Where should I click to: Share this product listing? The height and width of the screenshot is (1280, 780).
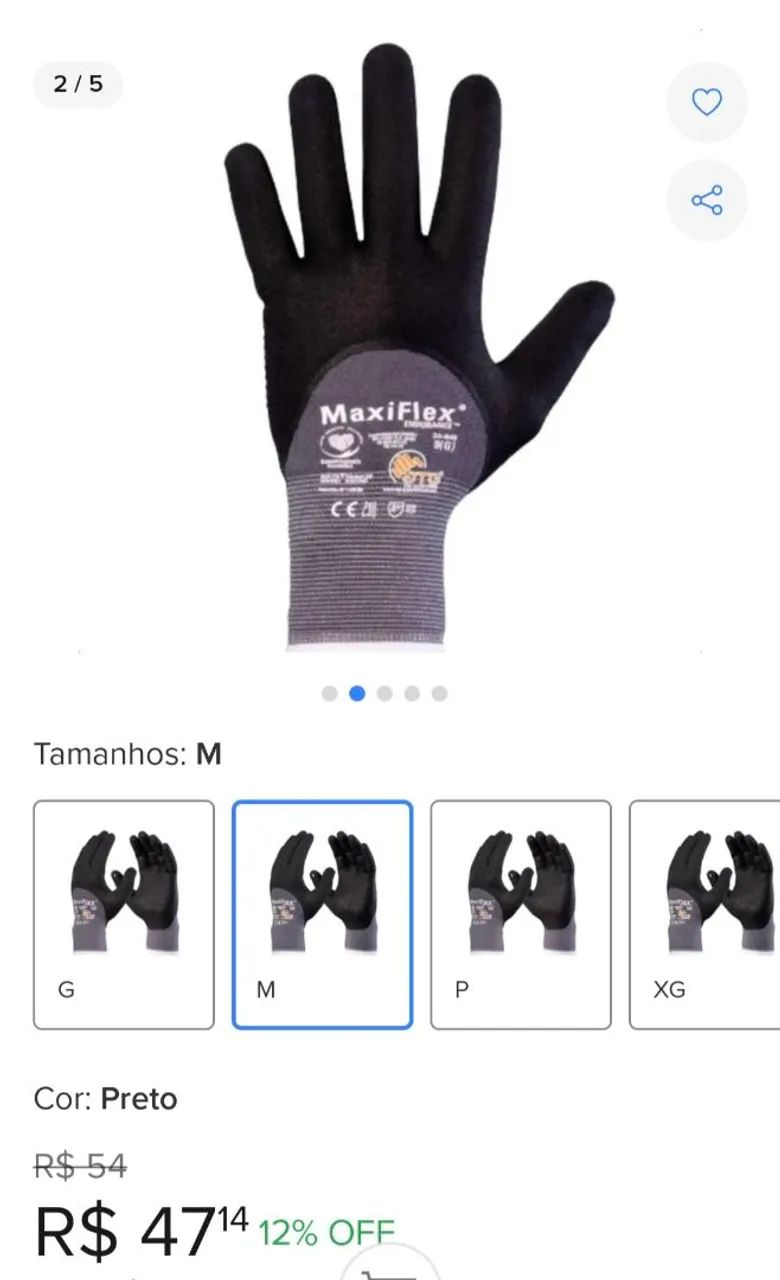click(x=707, y=200)
